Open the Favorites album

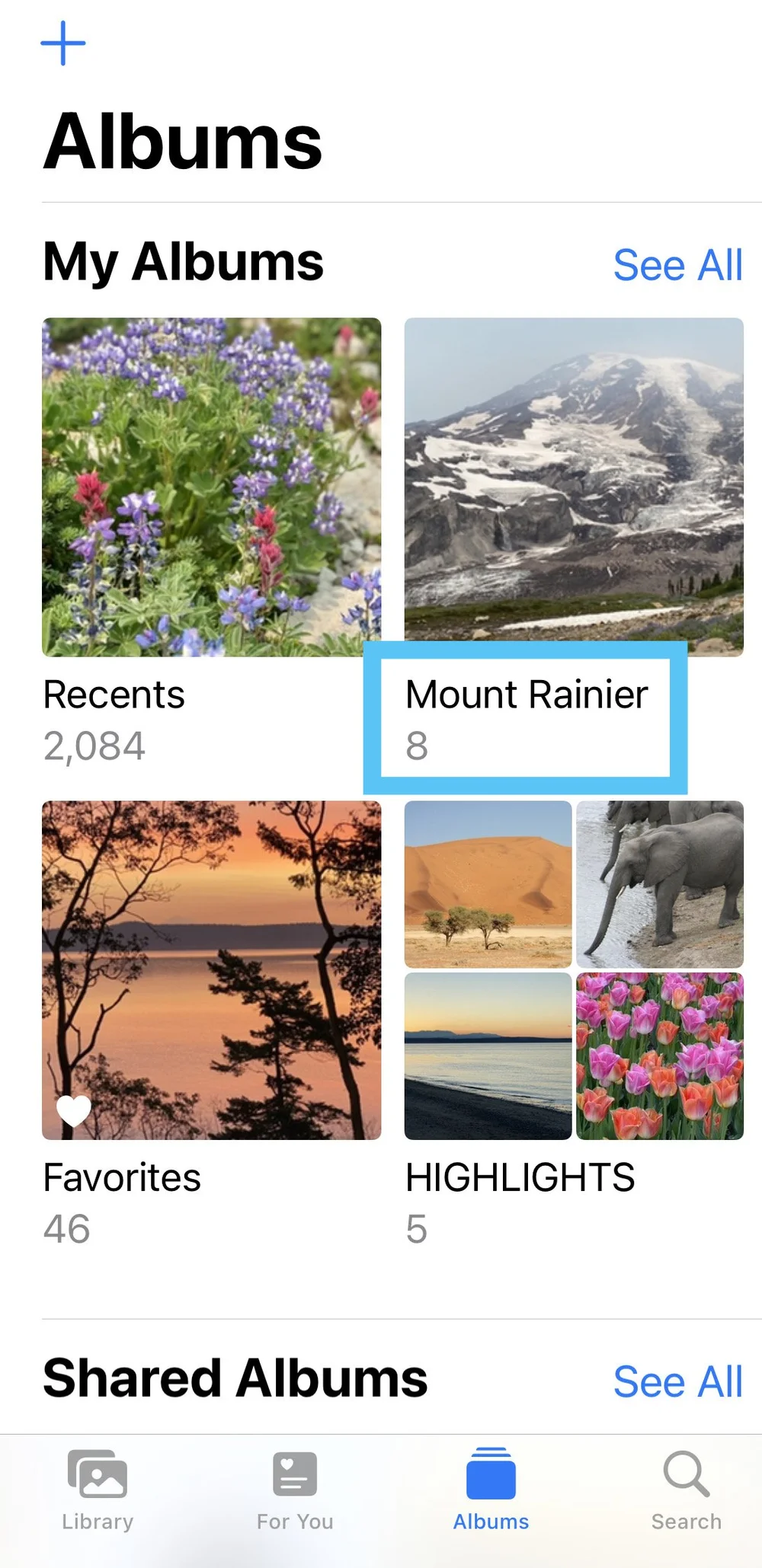(211, 969)
